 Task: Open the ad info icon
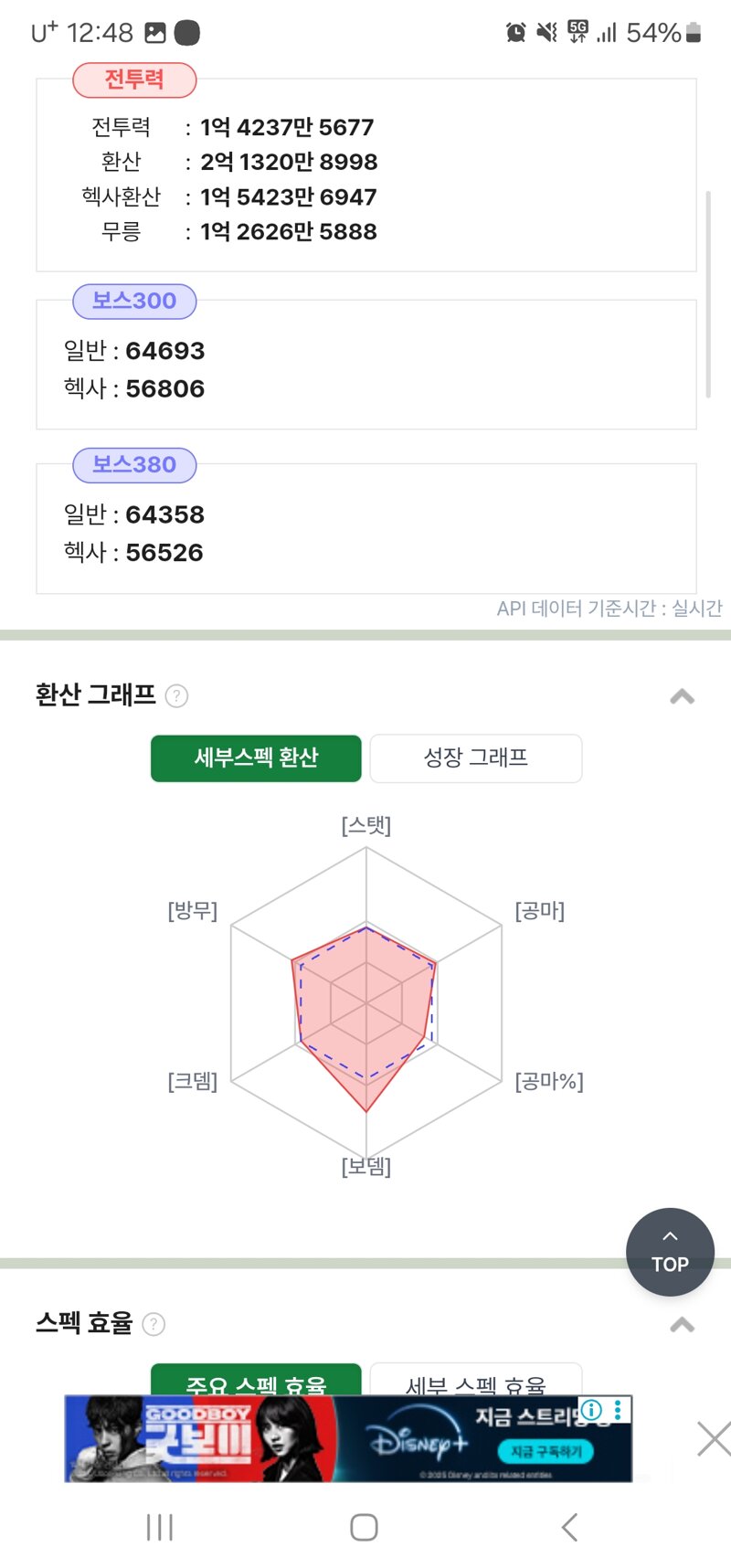tap(591, 1410)
